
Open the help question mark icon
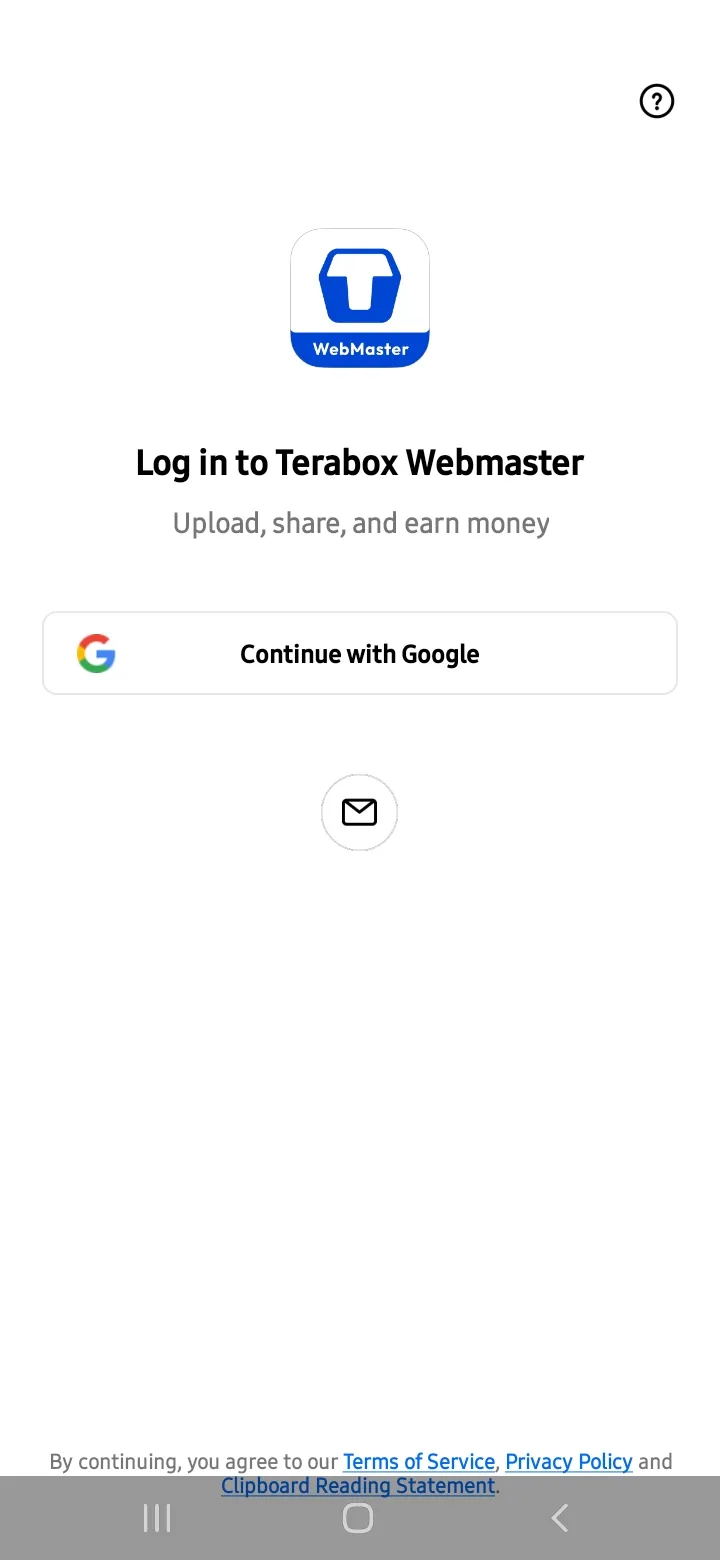pos(657,101)
